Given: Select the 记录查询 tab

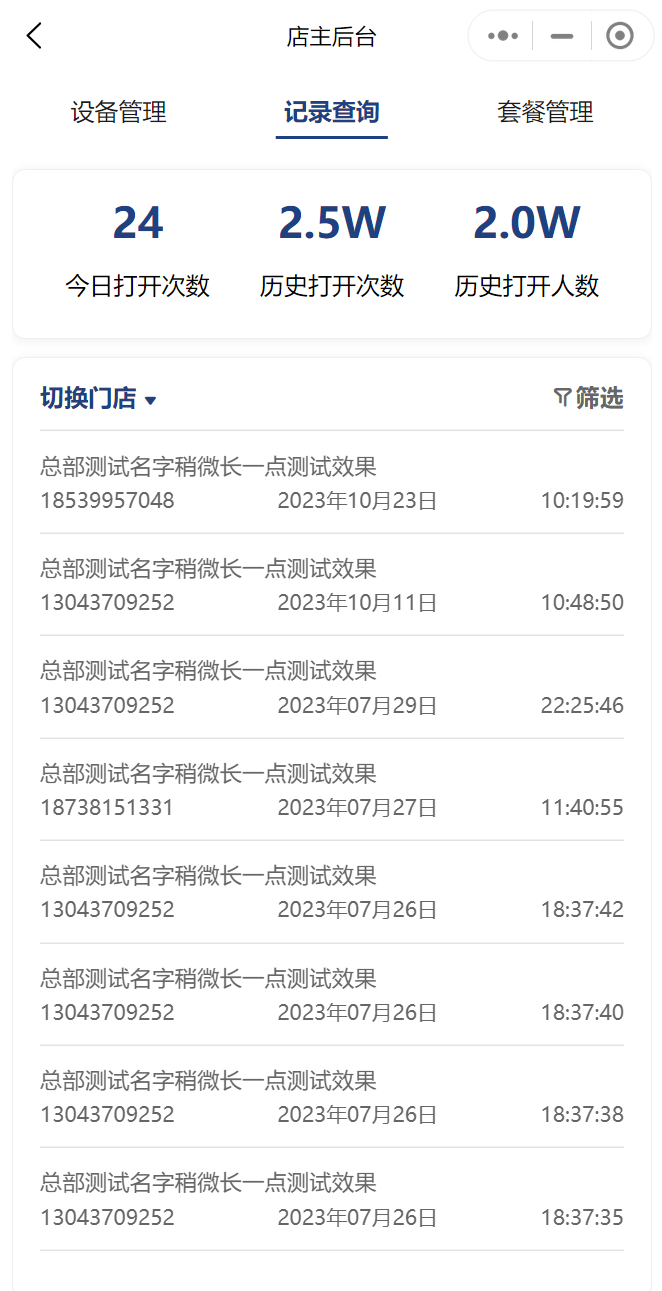Looking at the screenshot, I should click(331, 112).
